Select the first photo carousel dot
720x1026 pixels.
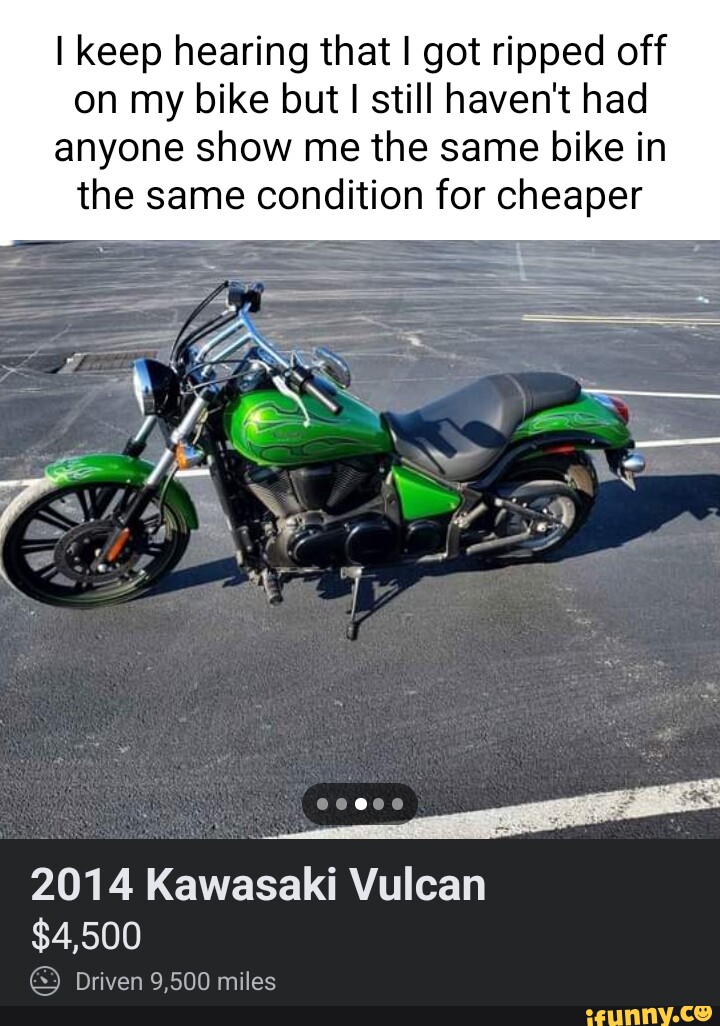[323, 803]
